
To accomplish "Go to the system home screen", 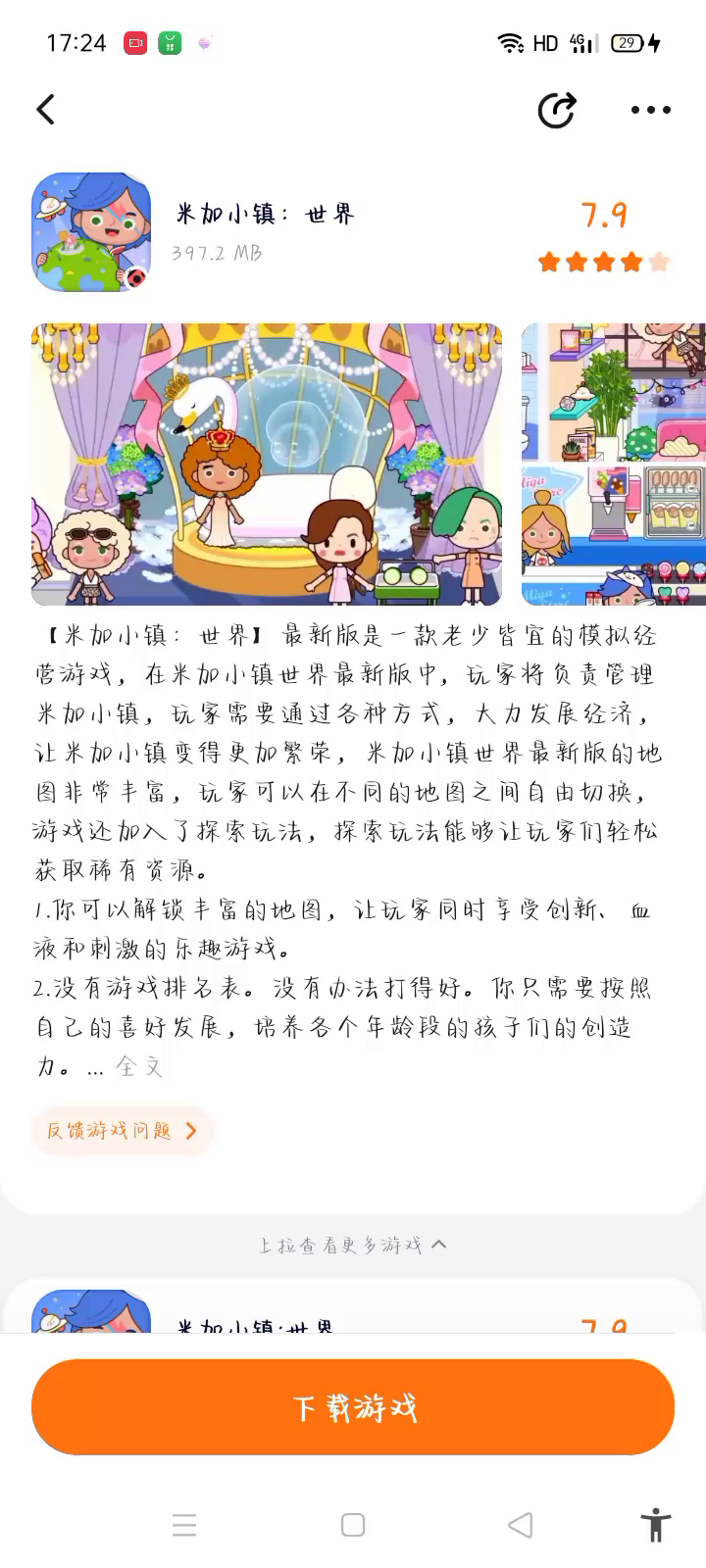I will 353,1525.
